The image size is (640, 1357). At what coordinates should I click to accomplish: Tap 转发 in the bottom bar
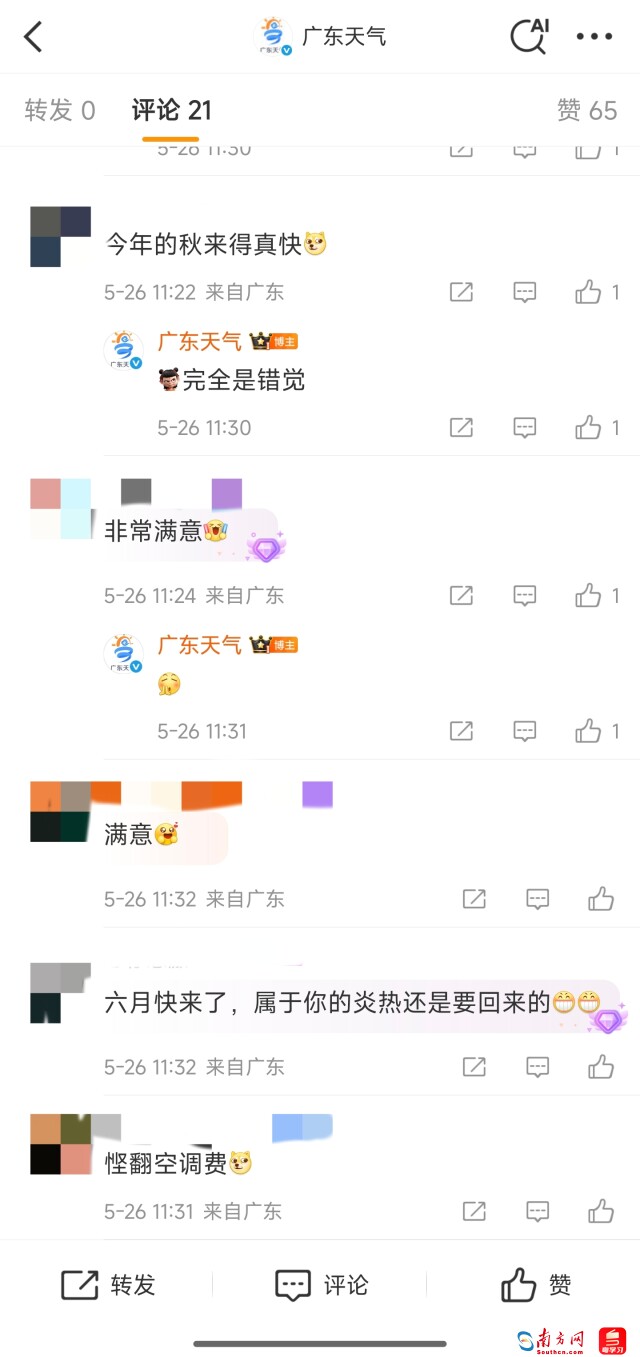coord(109,1285)
